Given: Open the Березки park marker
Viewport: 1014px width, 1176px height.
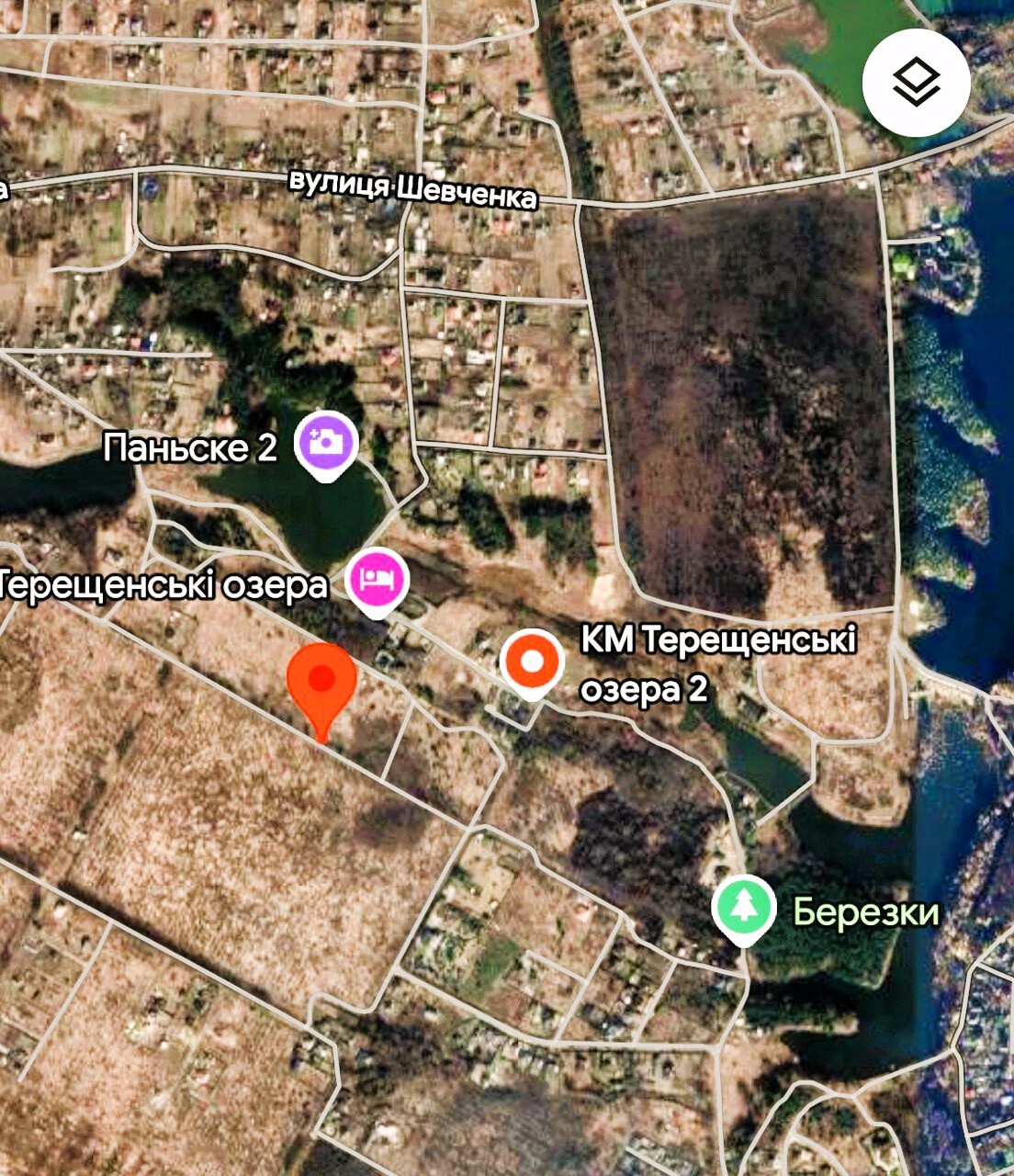Looking at the screenshot, I should click(x=743, y=907).
